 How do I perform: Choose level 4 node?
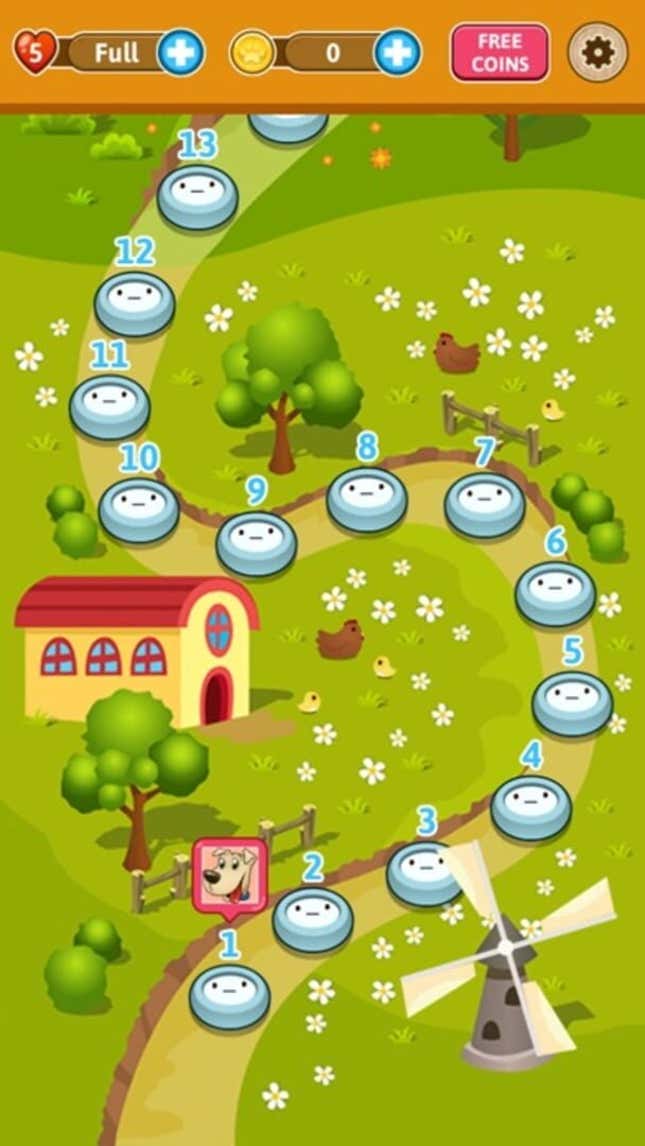pos(531,807)
